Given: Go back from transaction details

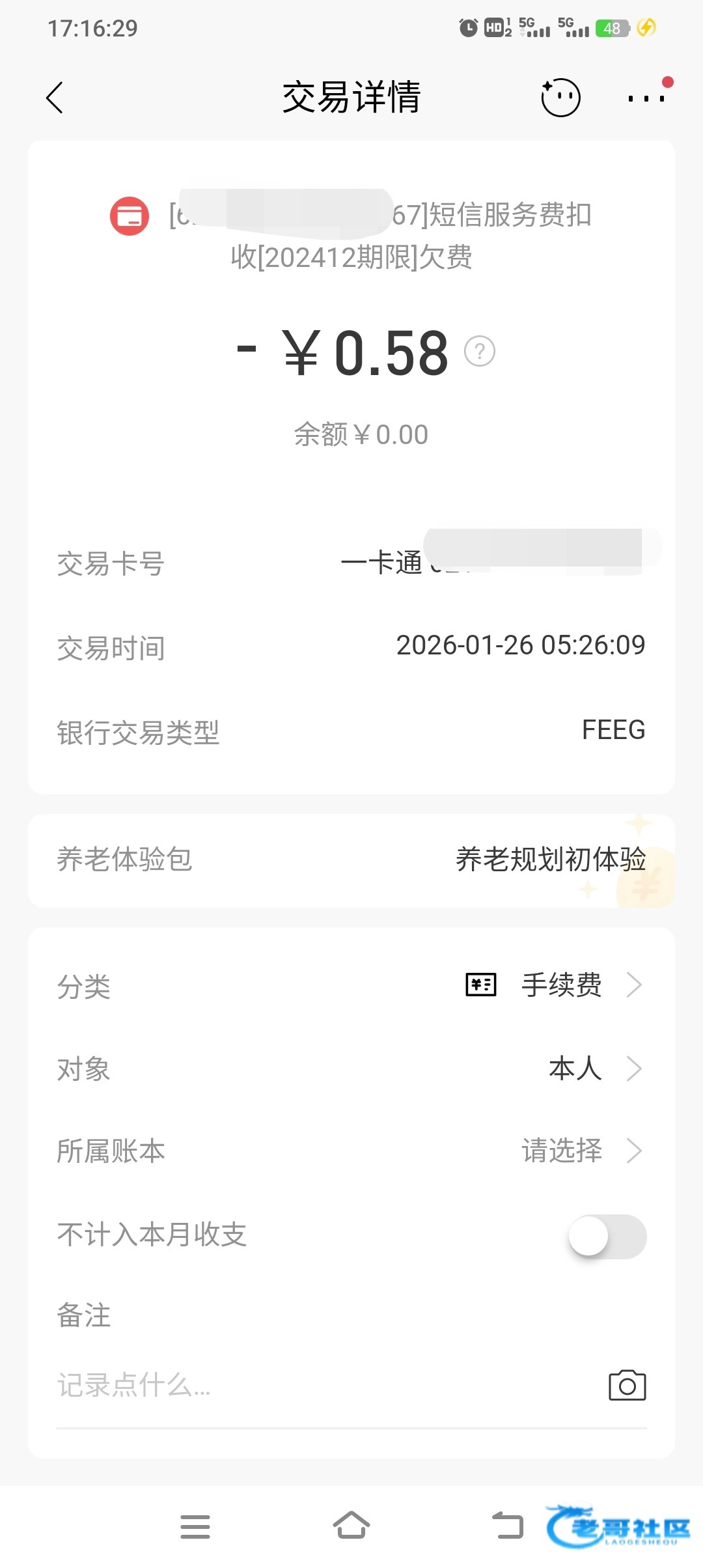Looking at the screenshot, I should [x=55, y=98].
